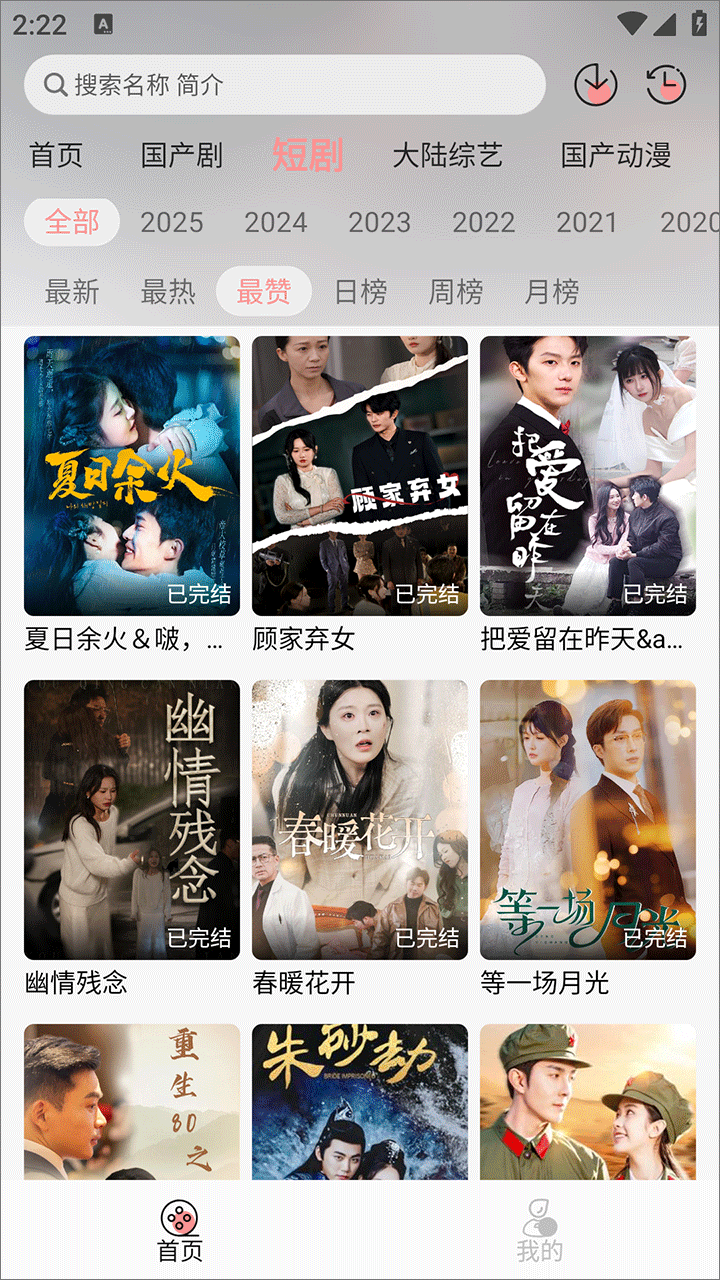This screenshot has width=720, height=1280.
Task: Tap the 我的 profile icon in bottom bar
Action: [539, 1218]
